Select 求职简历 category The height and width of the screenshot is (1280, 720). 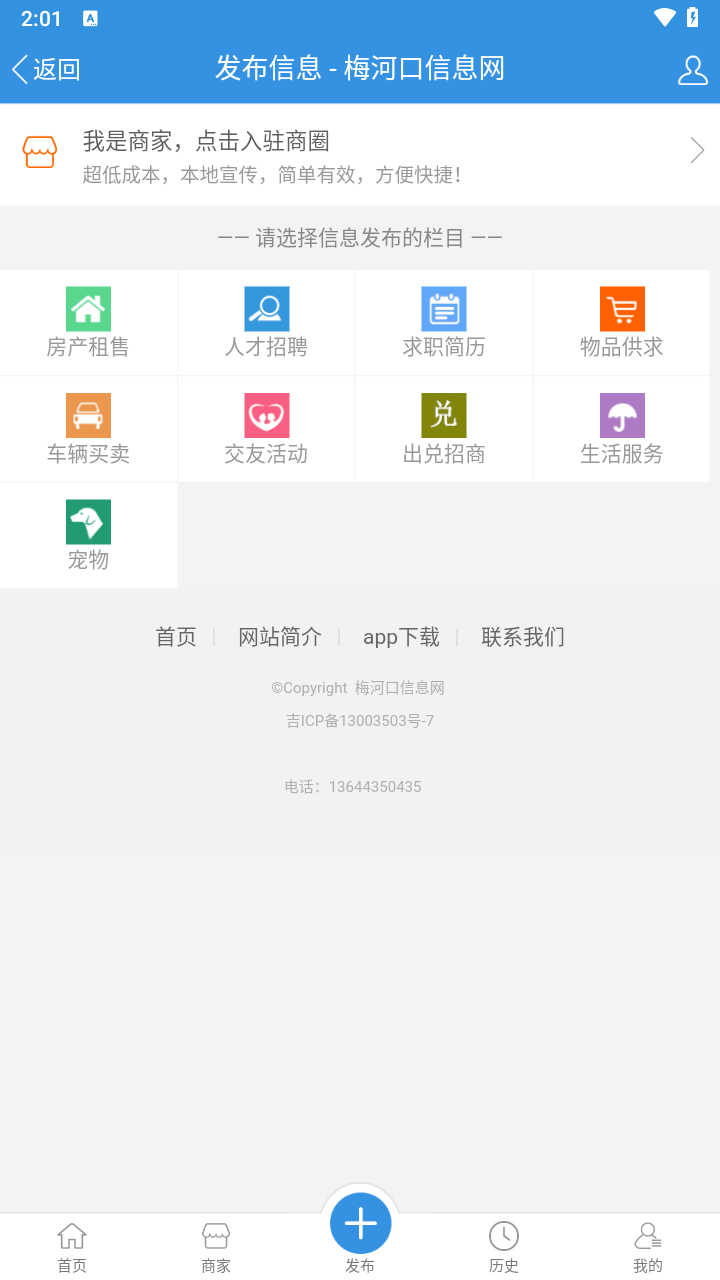pos(444,323)
